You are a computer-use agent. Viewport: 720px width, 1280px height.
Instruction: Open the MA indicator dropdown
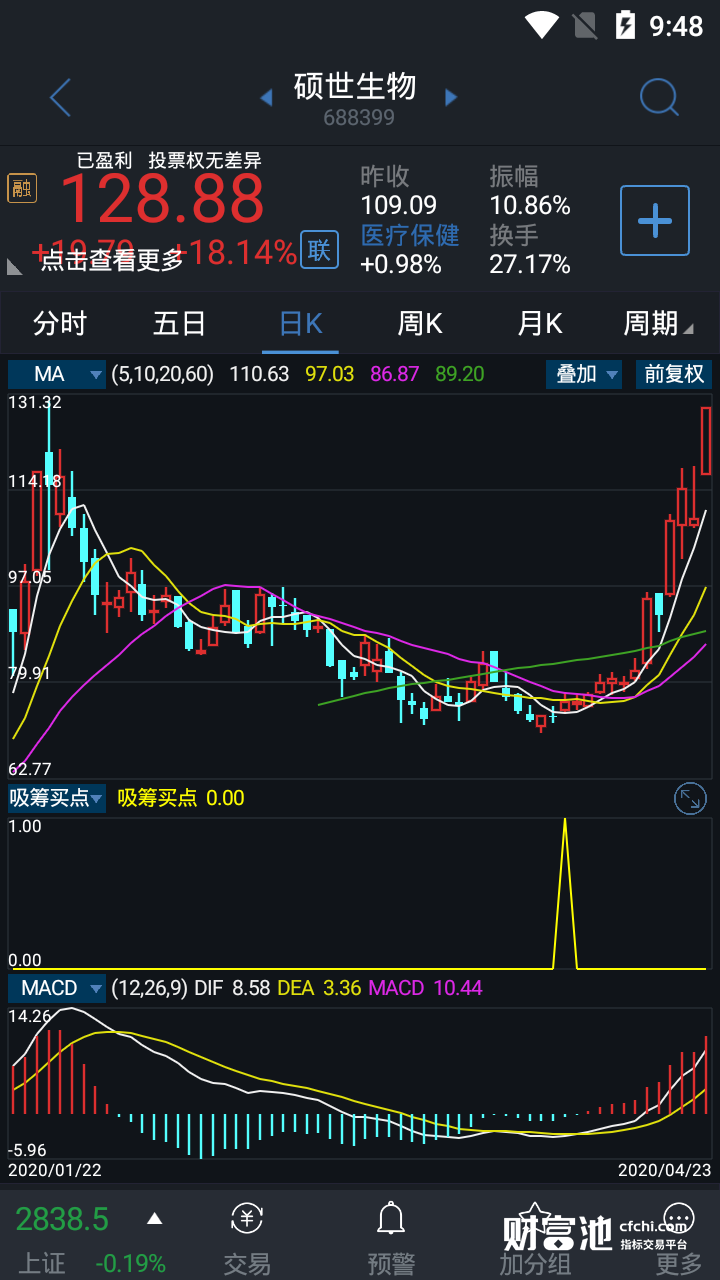point(57,374)
